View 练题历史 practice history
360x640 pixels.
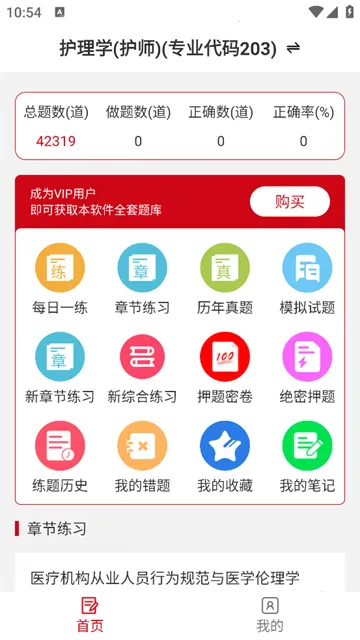pyautogui.click(x=60, y=457)
